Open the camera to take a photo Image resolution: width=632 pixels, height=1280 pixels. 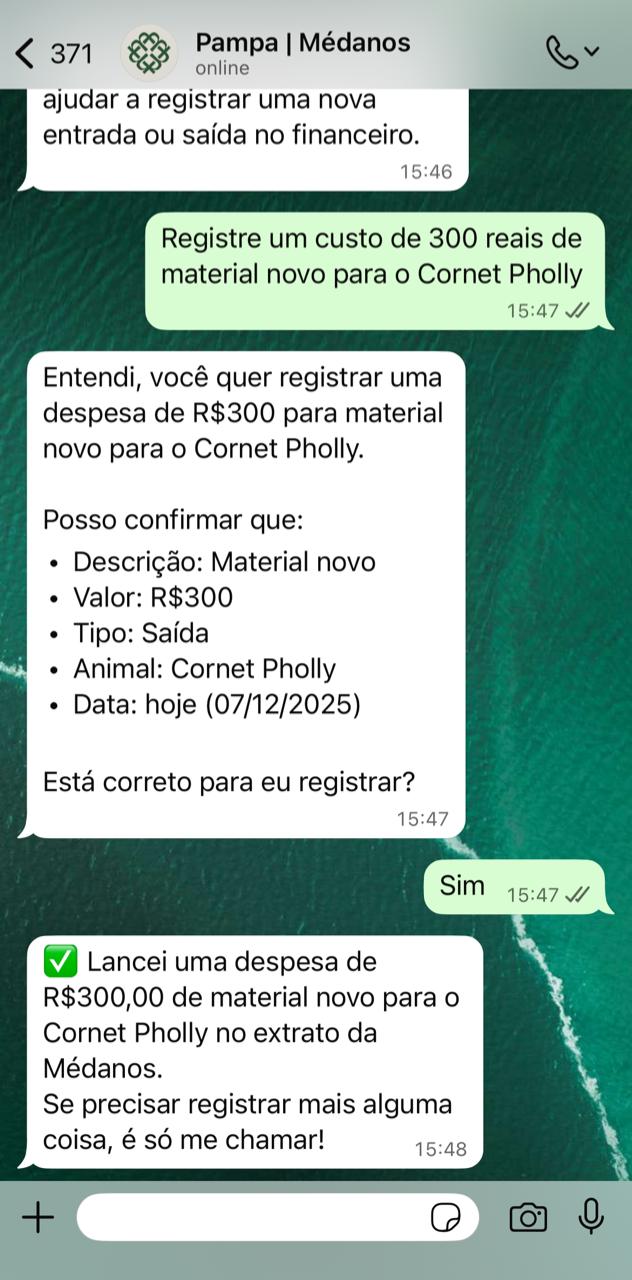pyautogui.click(x=528, y=1217)
